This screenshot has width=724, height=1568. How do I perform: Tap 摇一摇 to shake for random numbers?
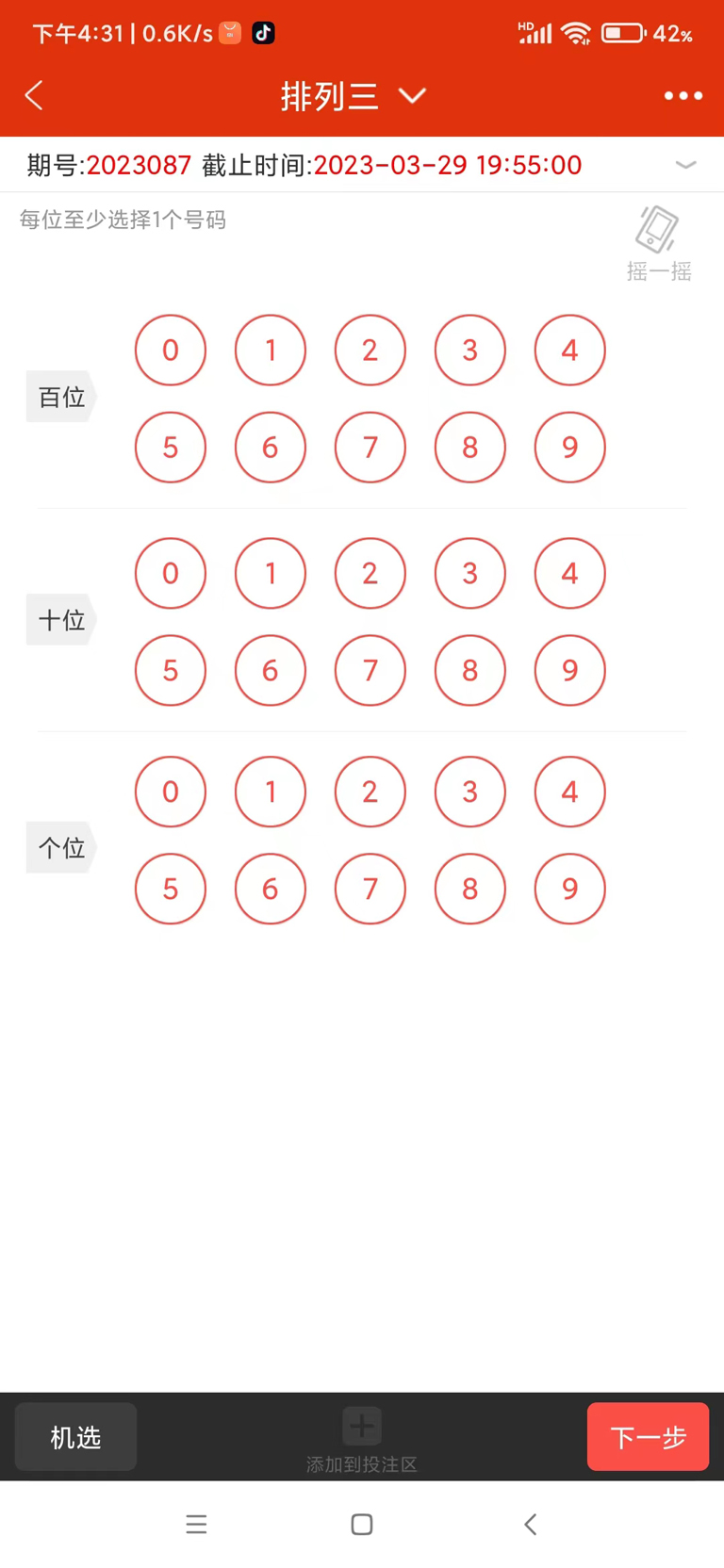(658, 243)
